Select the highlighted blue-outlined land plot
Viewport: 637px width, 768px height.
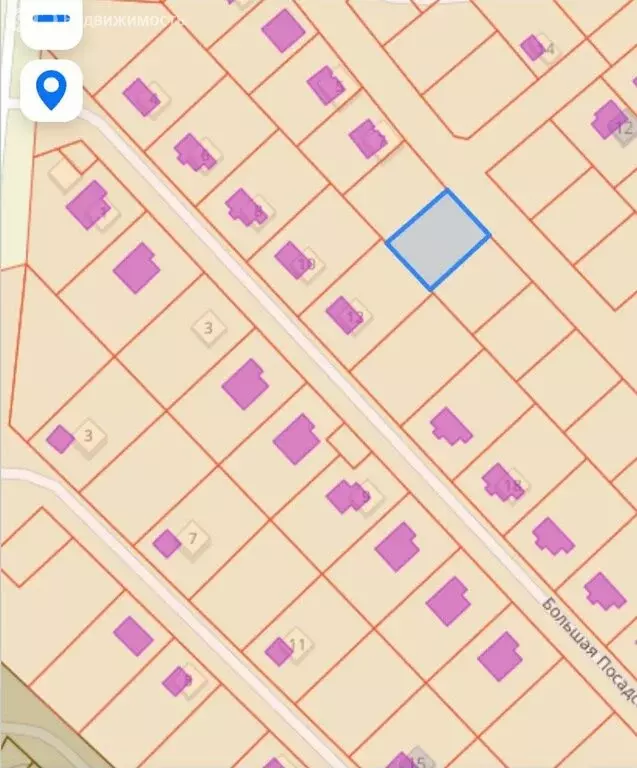(x=438, y=240)
